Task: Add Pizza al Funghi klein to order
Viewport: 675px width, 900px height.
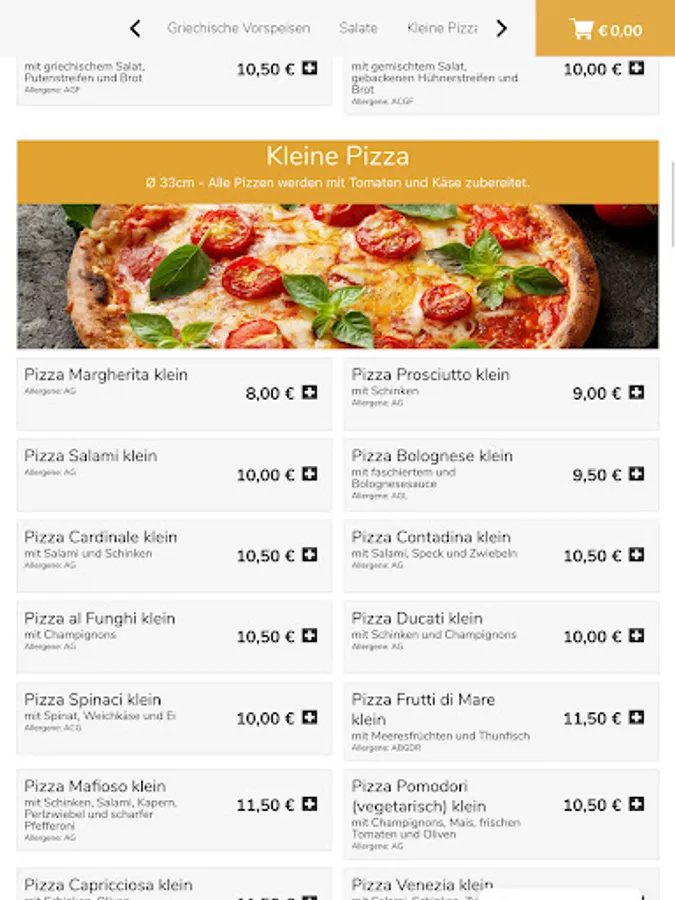Action: (x=310, y=636)
